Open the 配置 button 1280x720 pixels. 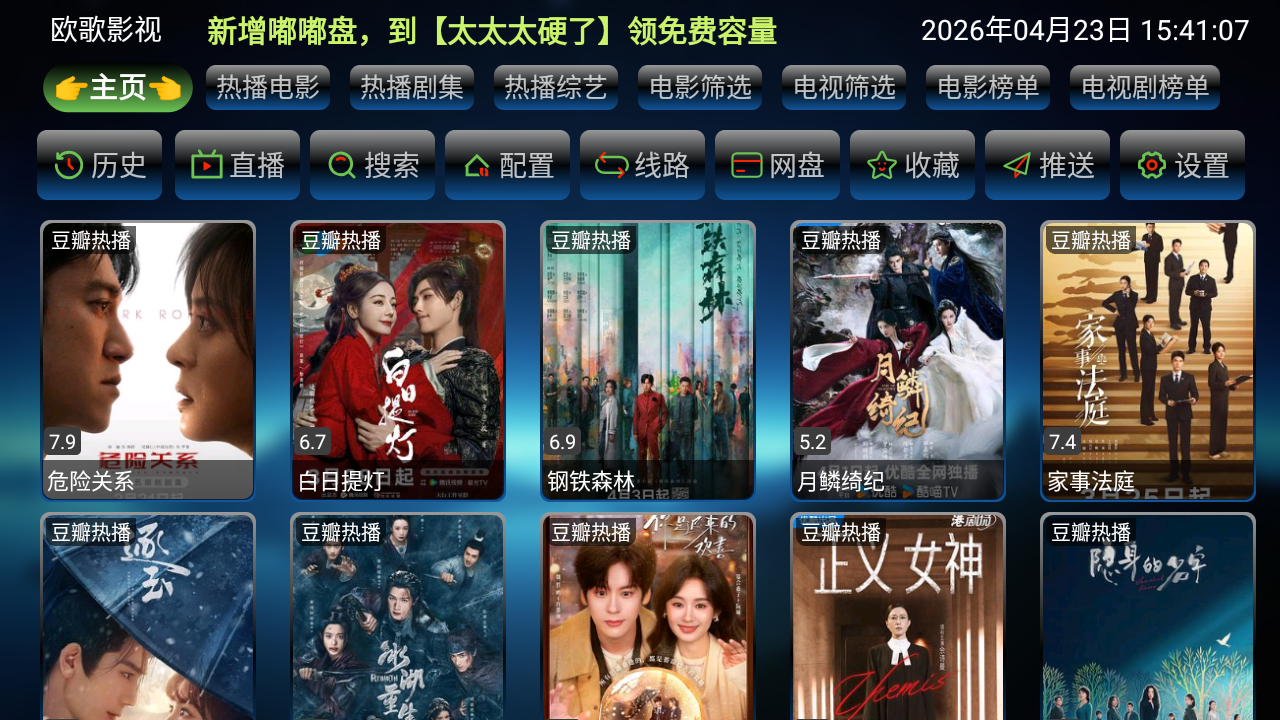point(507,165)
